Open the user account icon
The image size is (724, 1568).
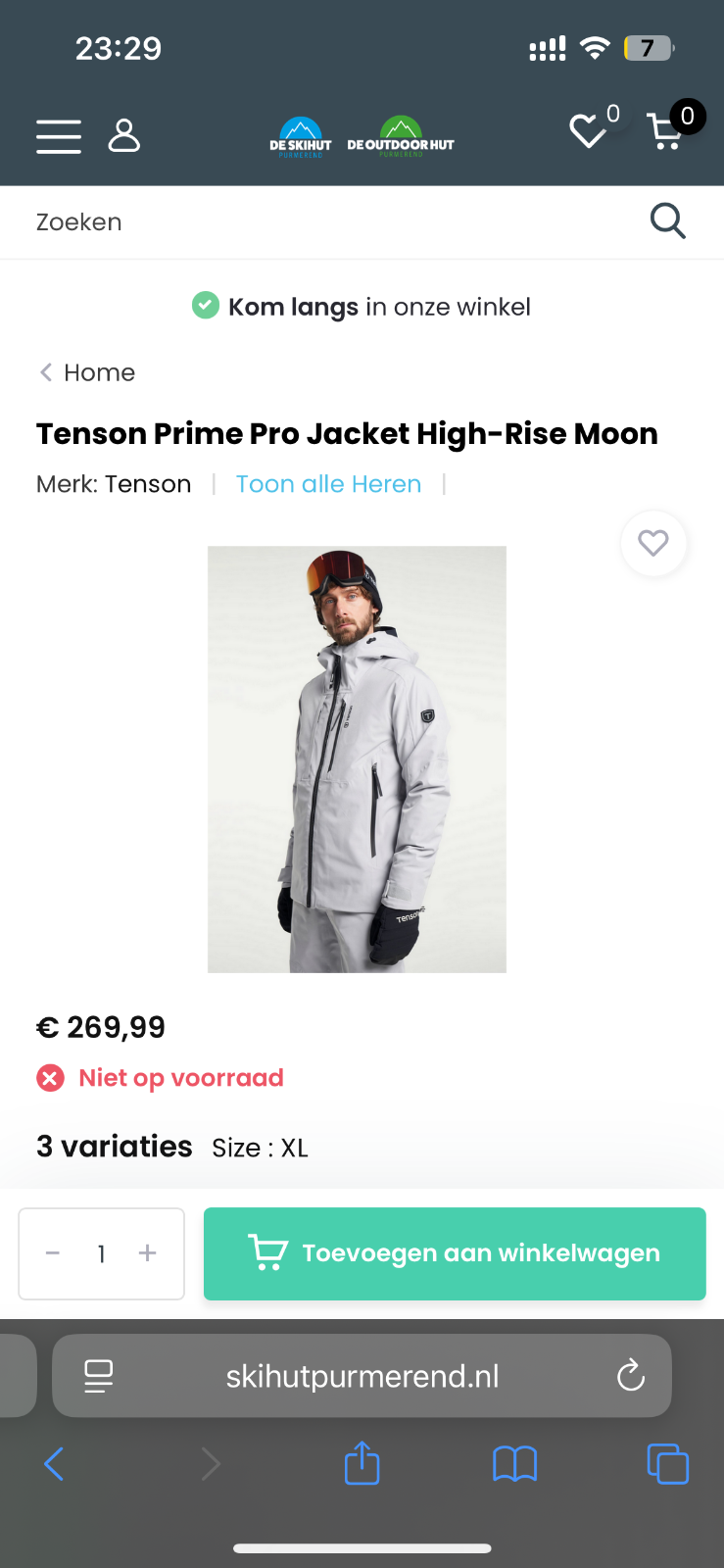(124, 136)
